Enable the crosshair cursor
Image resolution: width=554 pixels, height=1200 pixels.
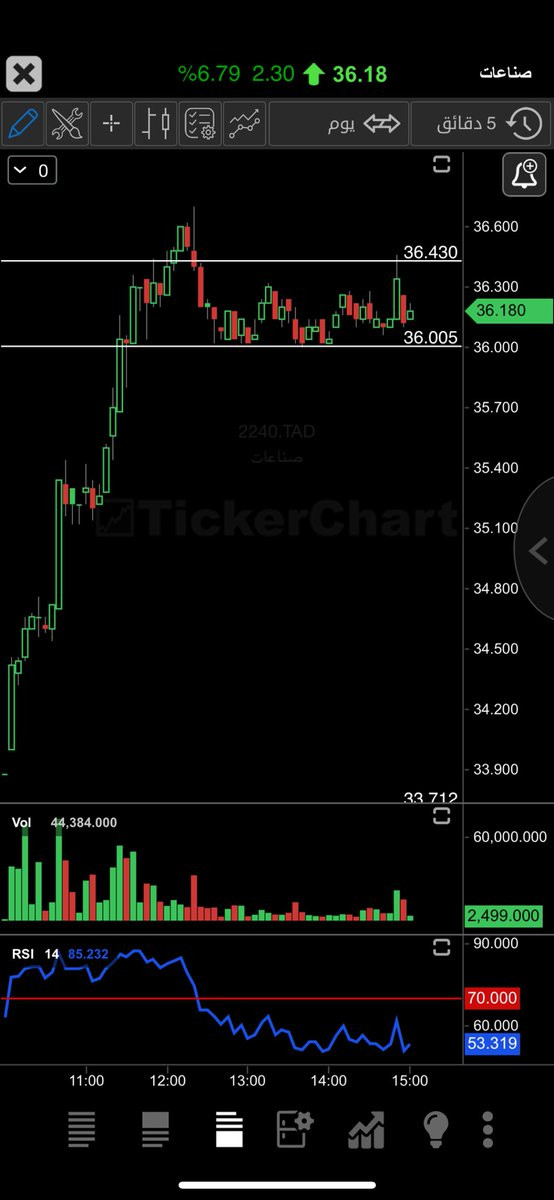pyautogui.click(x=111, y=124)
